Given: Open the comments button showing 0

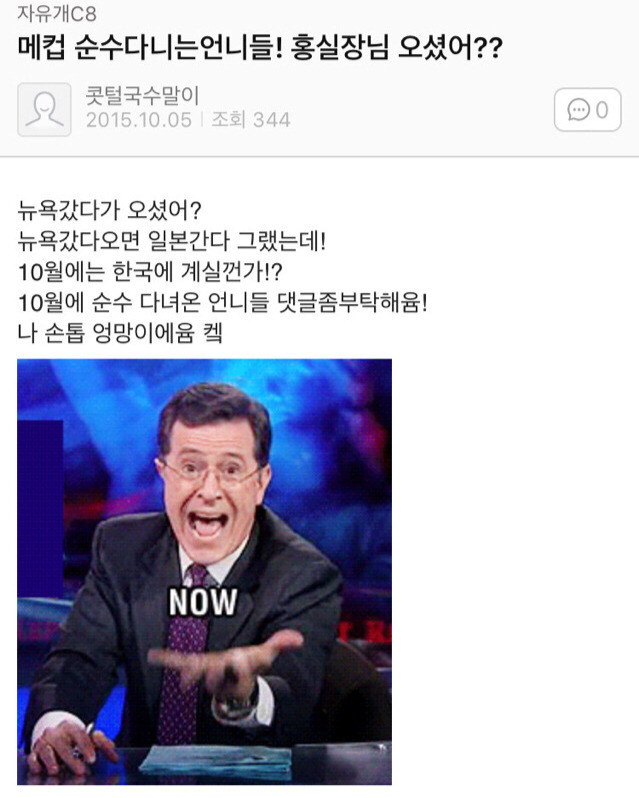Looking at the screenshot, I should coord(588,110).
